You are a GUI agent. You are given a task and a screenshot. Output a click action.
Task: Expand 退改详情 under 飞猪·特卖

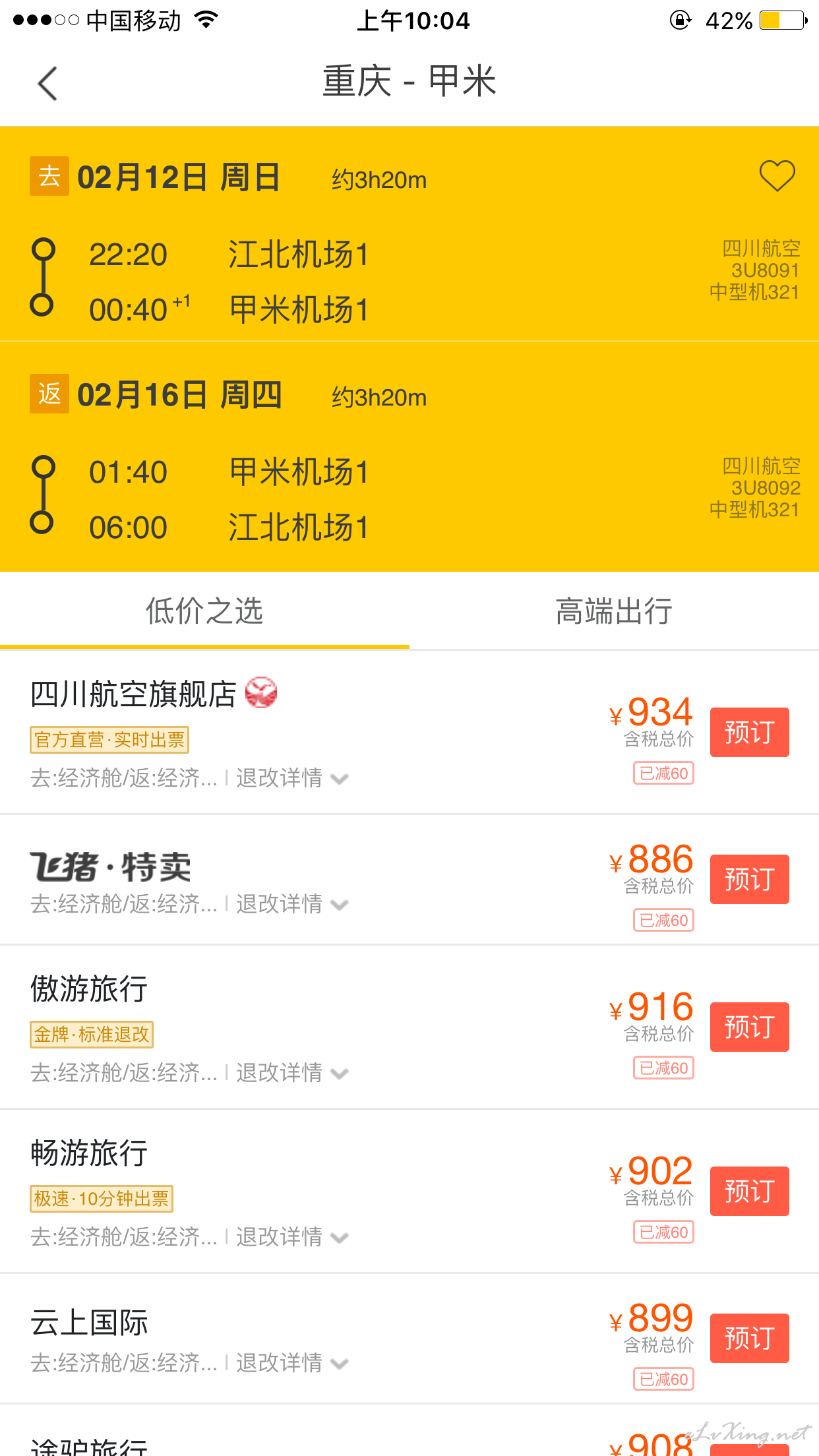[291, 904]
